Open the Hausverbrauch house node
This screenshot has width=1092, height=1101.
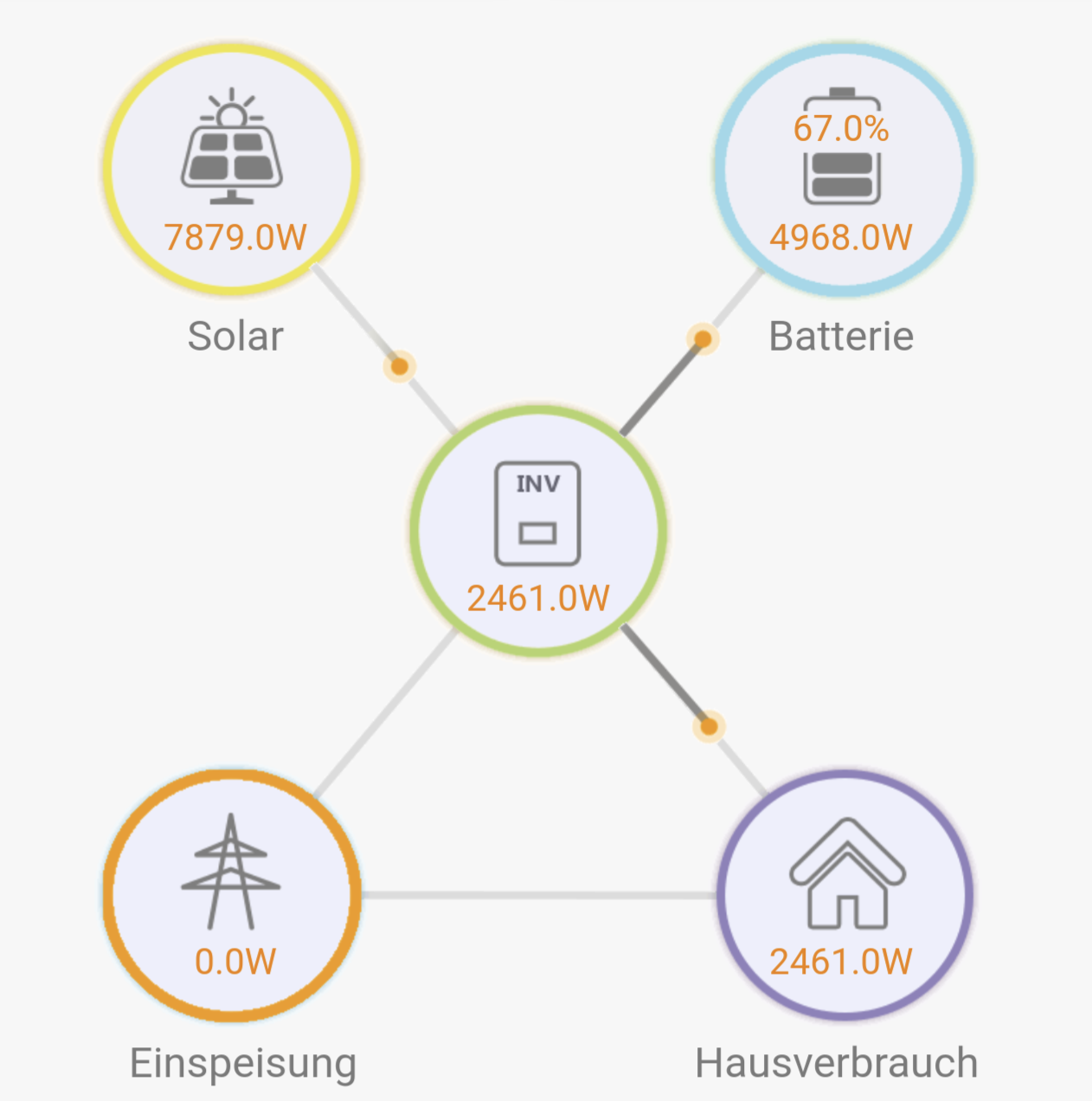click(x=845, y=896)
